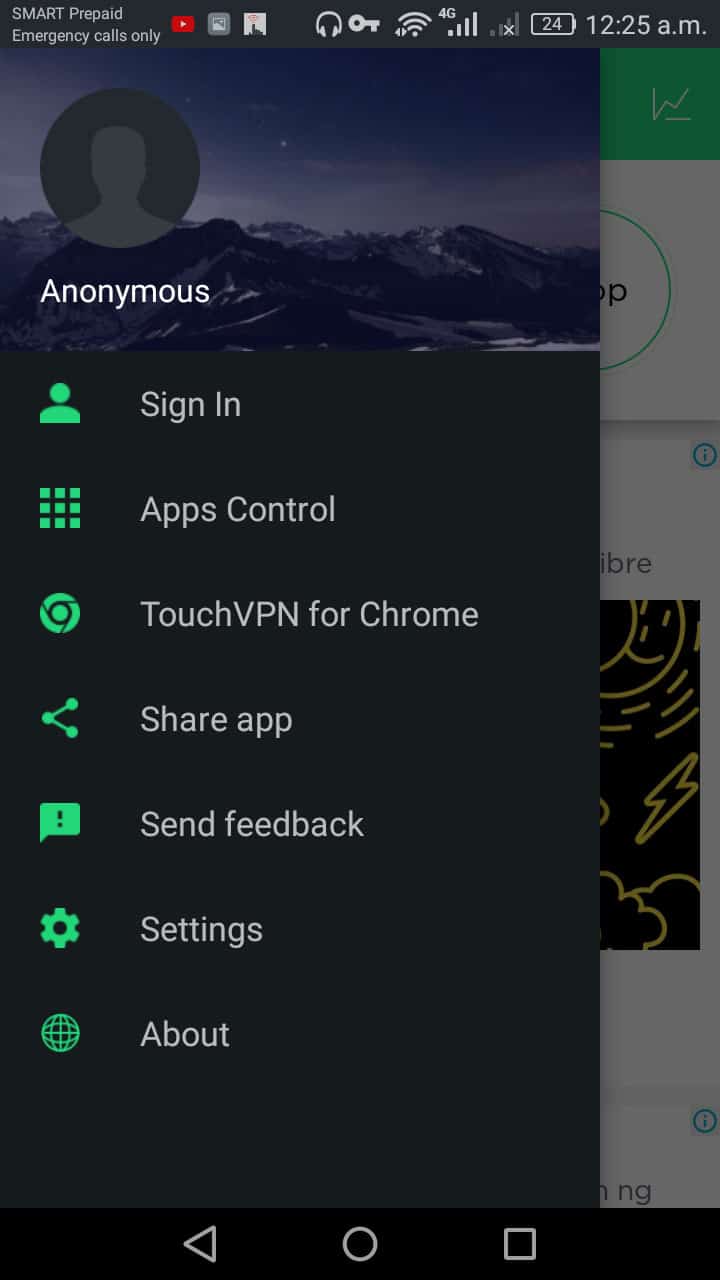Click the upper info icon on right edge
This screenshot has height=1280, width=720.
point(705,455)
